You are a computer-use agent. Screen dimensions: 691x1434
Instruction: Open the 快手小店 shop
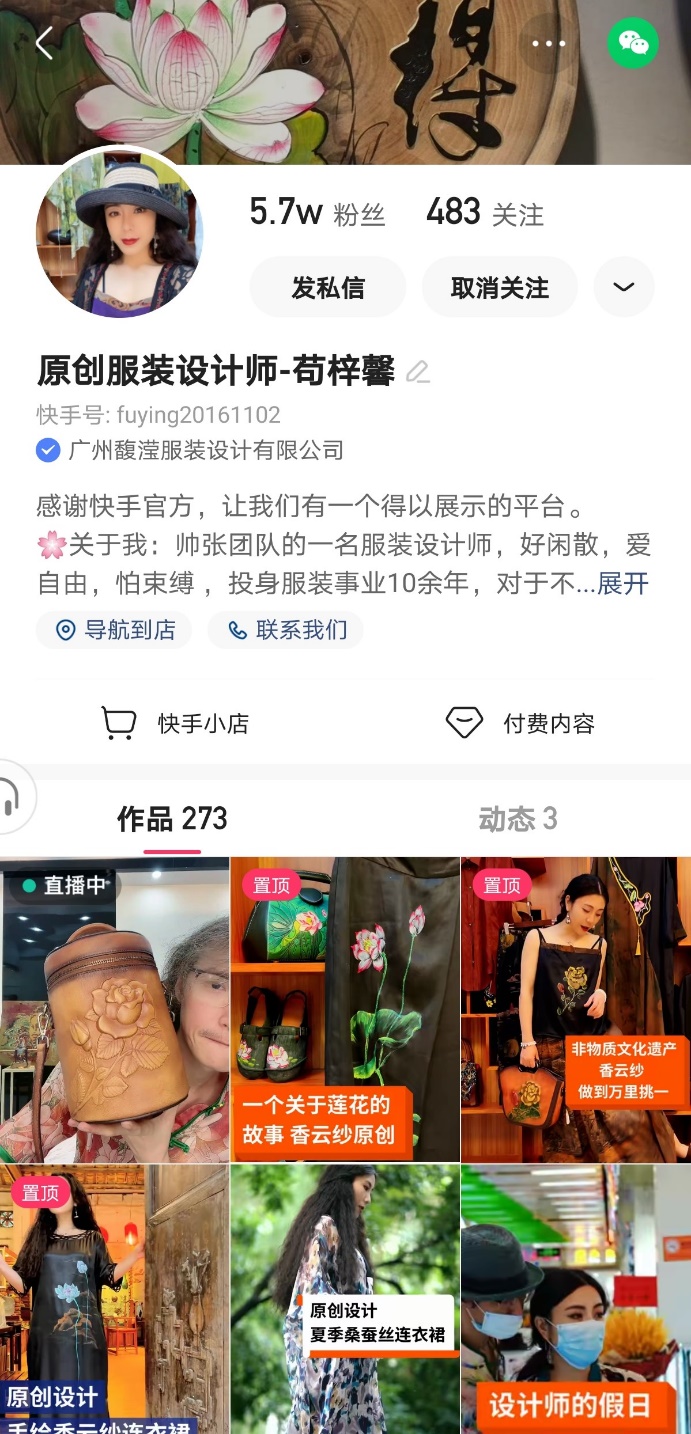pyautogui.click(x=175, y=723)
